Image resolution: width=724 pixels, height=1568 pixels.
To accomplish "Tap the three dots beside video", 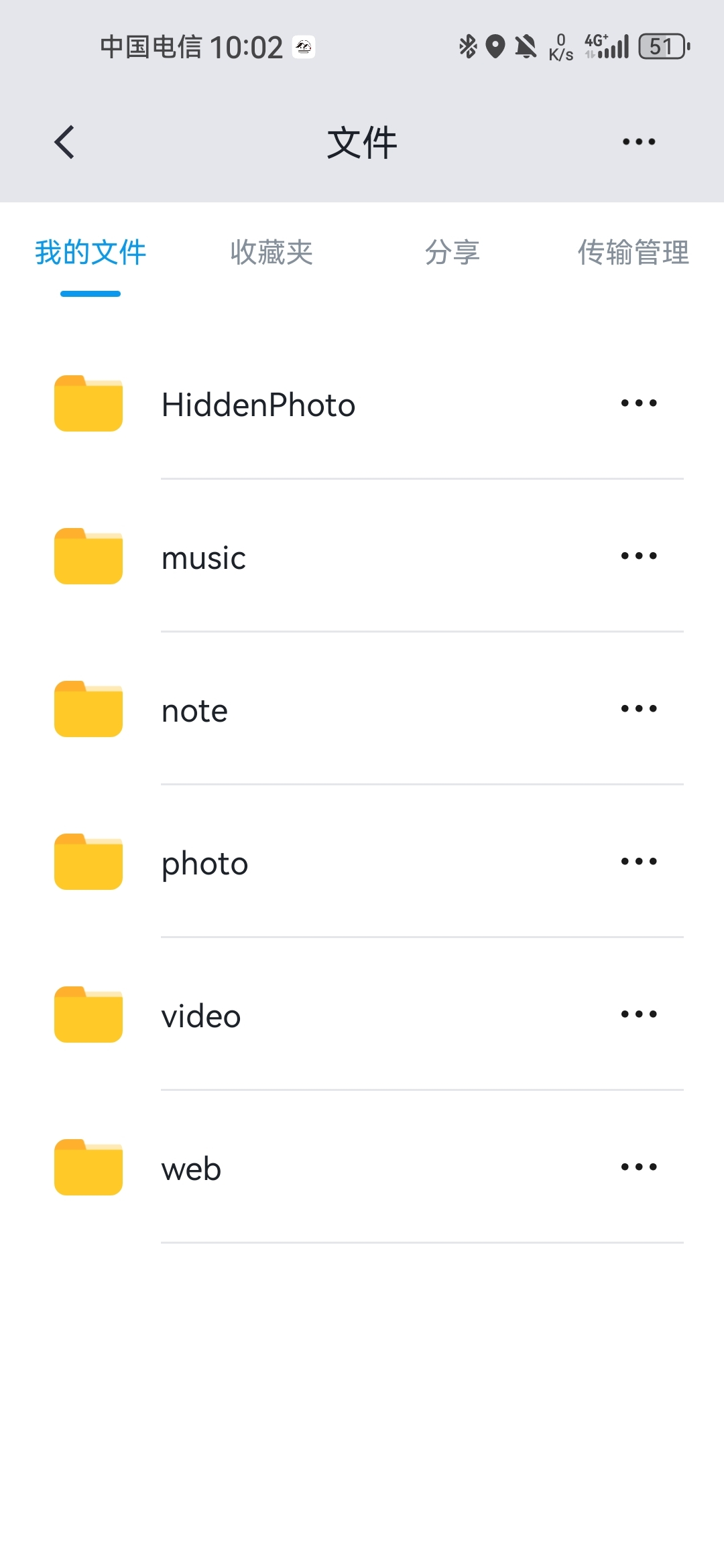I will (639, 1014).
